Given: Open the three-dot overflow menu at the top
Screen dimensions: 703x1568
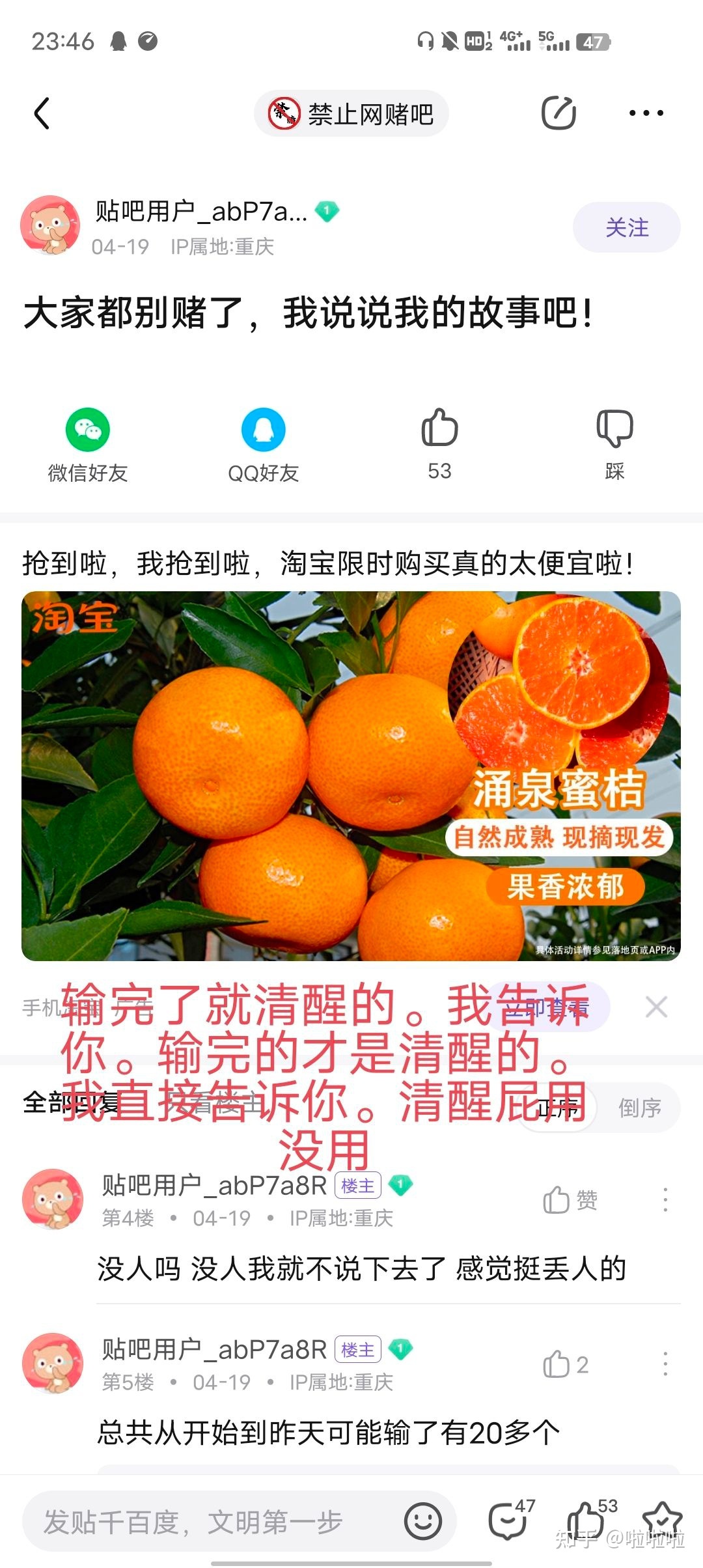Looking at the screenshot, I should coord(646,113).
